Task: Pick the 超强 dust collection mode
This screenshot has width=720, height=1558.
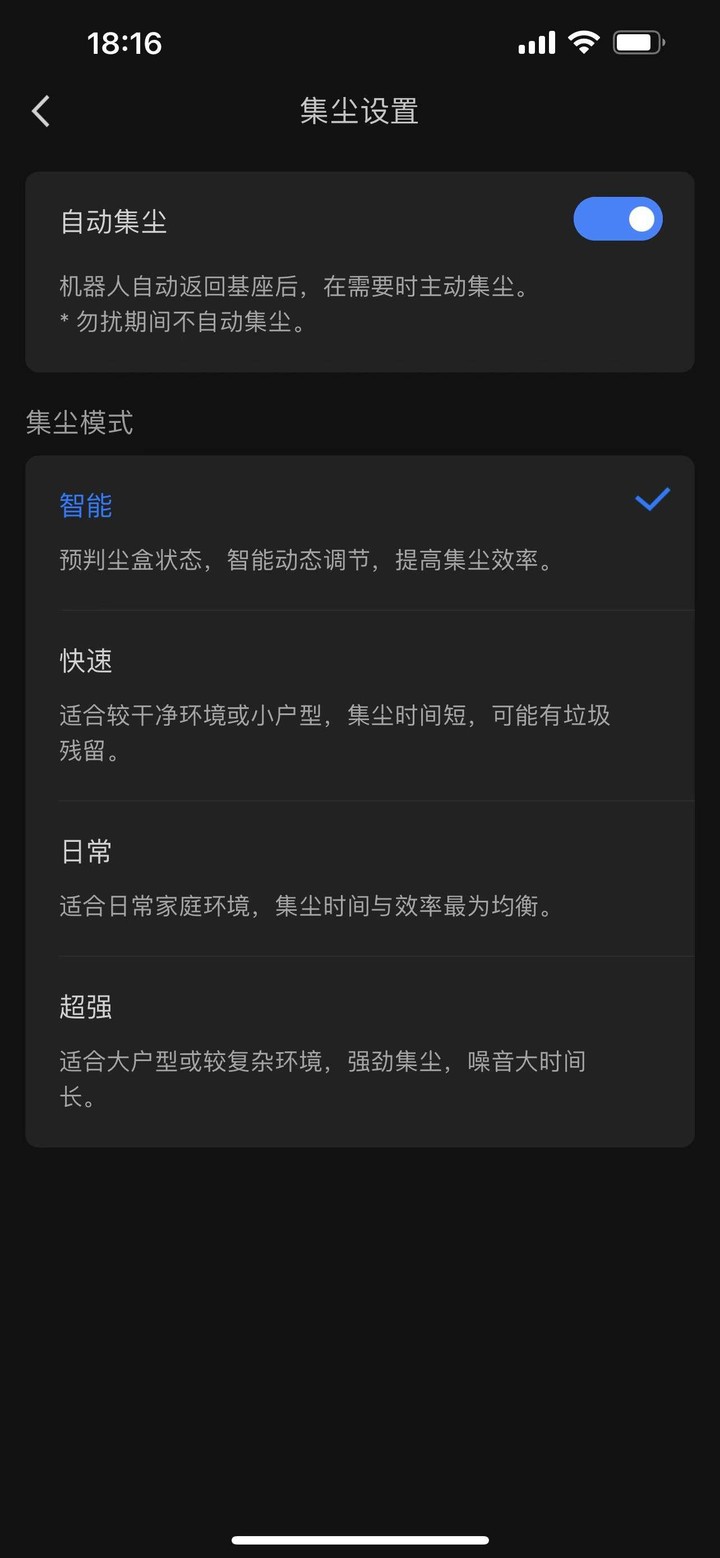Action: (359, 1051)
